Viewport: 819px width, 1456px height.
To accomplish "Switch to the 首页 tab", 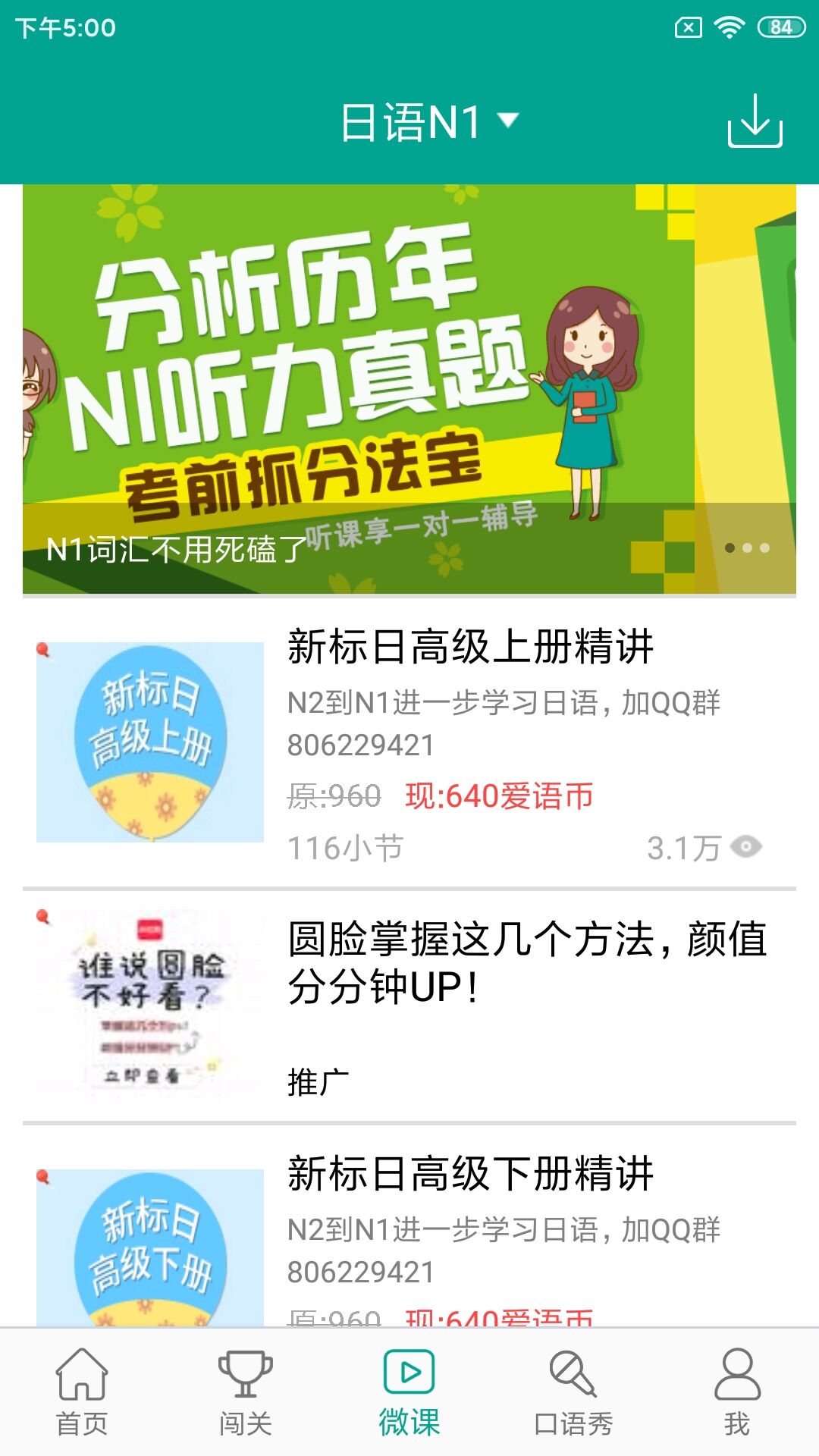I will pyautogui.click(x=82, y=1392).
